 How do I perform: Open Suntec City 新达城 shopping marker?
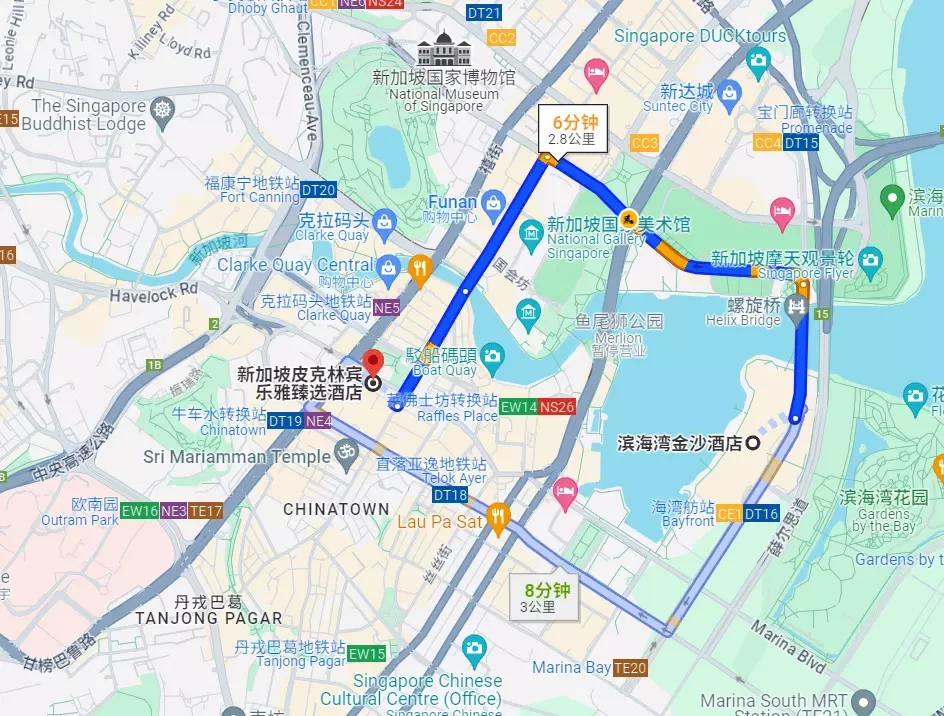[x=729, y=93]
